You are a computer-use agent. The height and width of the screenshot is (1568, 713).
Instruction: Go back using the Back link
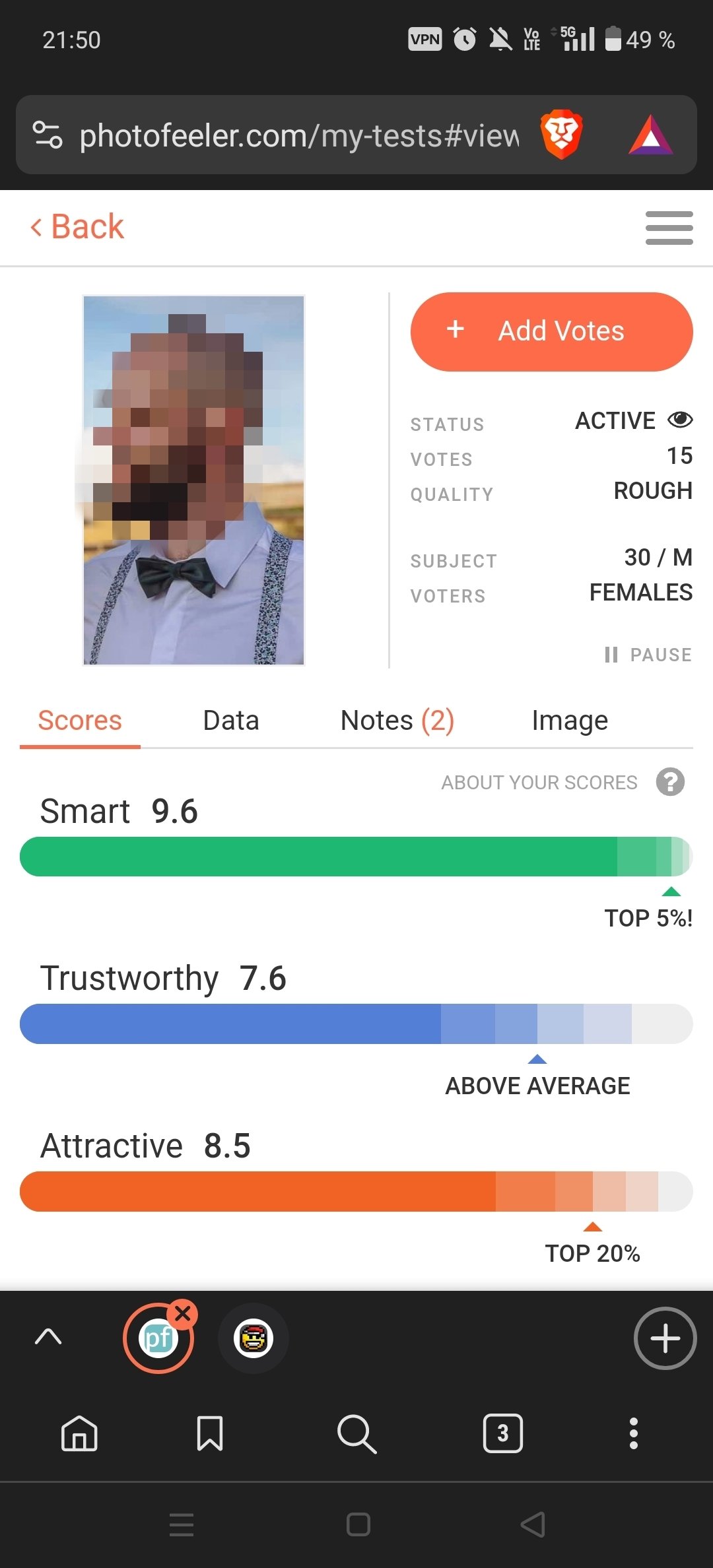point(77,226)
